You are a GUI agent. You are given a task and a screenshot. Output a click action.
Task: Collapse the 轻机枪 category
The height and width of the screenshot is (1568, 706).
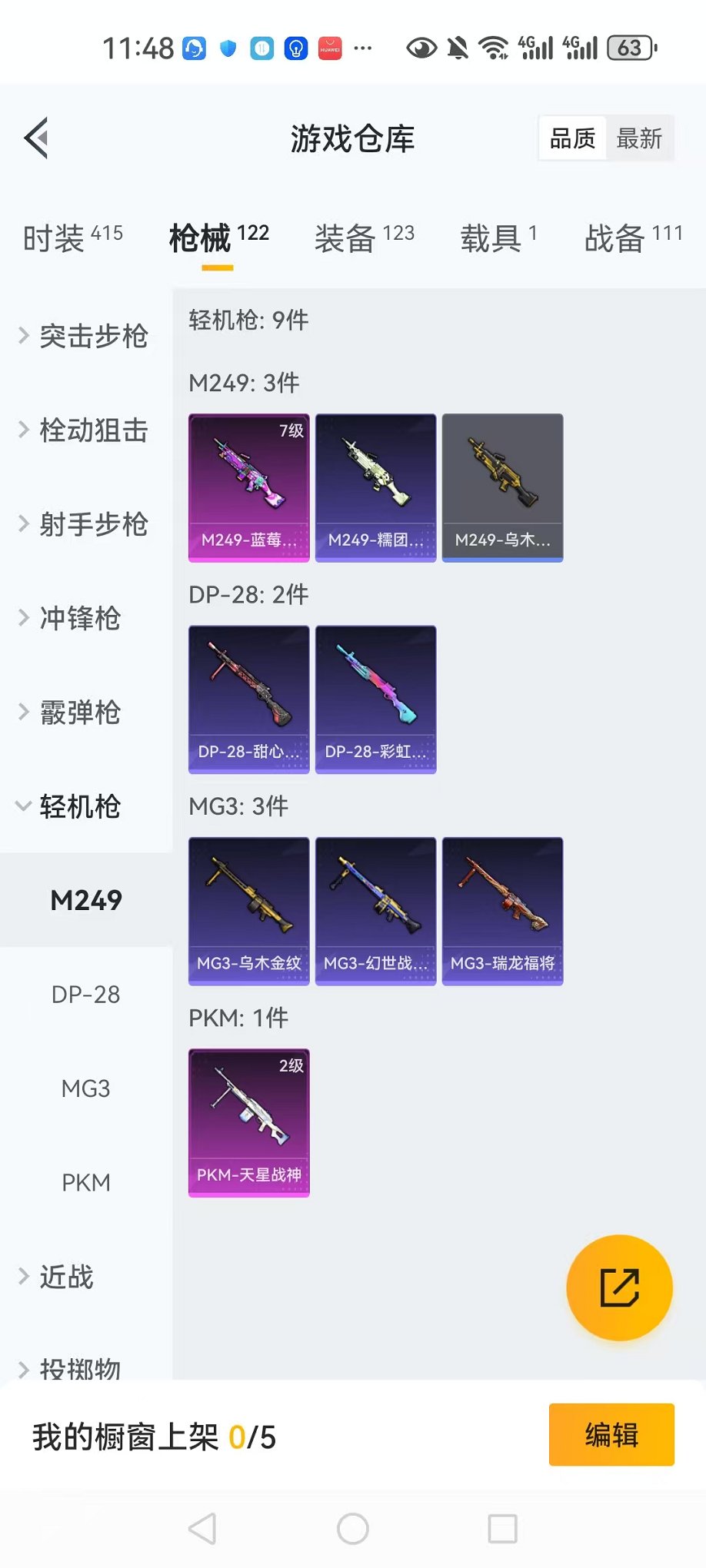pos(77,806)
